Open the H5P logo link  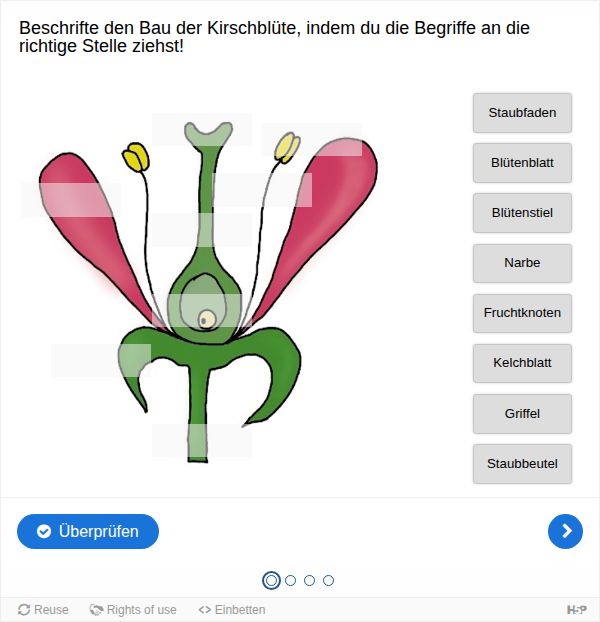577,610
